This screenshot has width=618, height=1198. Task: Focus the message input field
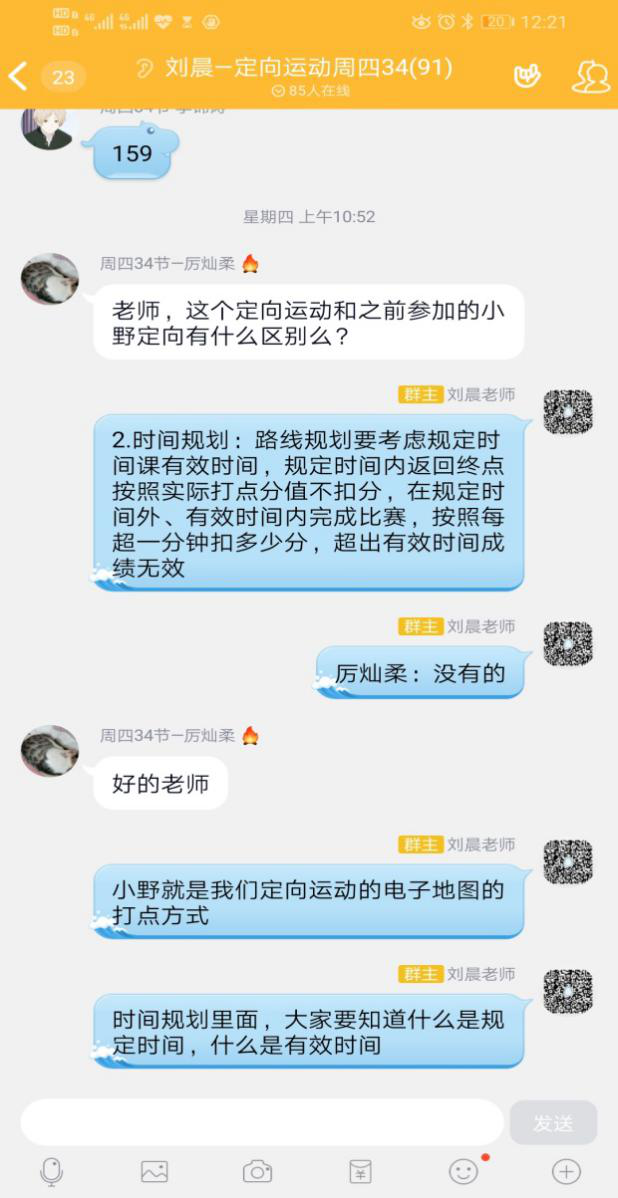(x=262, y=1122)
